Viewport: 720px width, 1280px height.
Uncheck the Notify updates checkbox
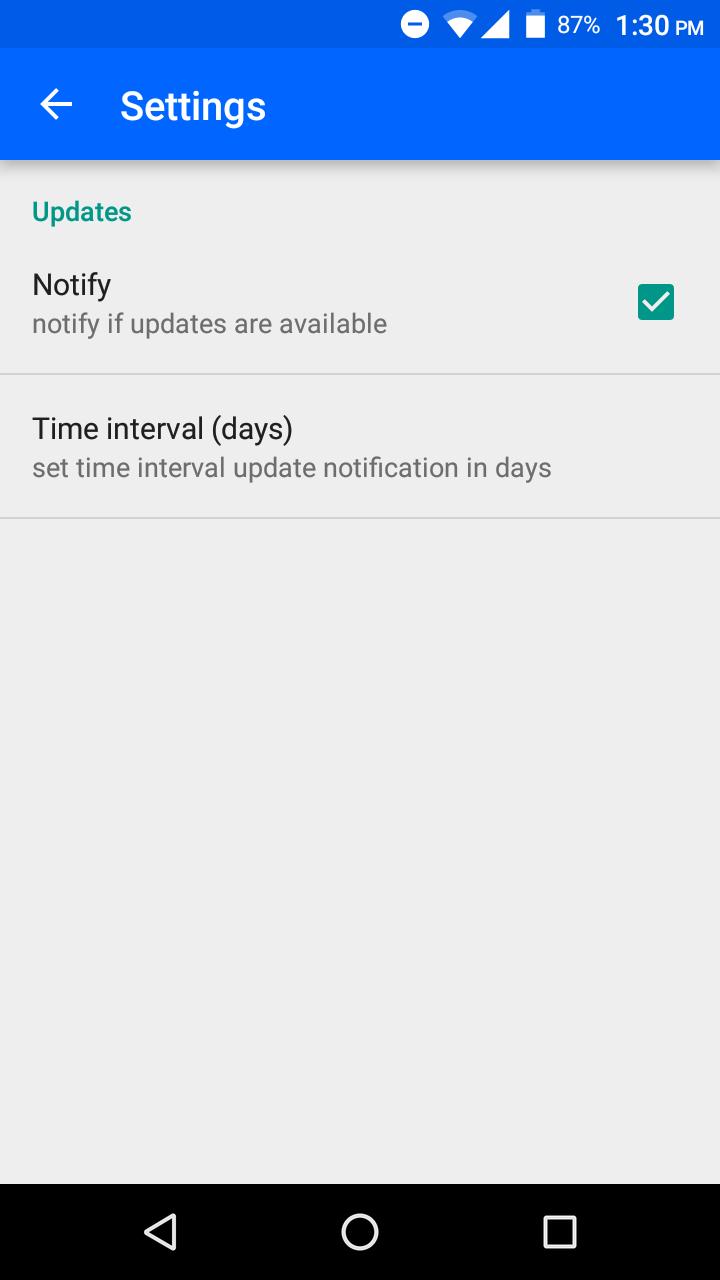coord(656,302)
